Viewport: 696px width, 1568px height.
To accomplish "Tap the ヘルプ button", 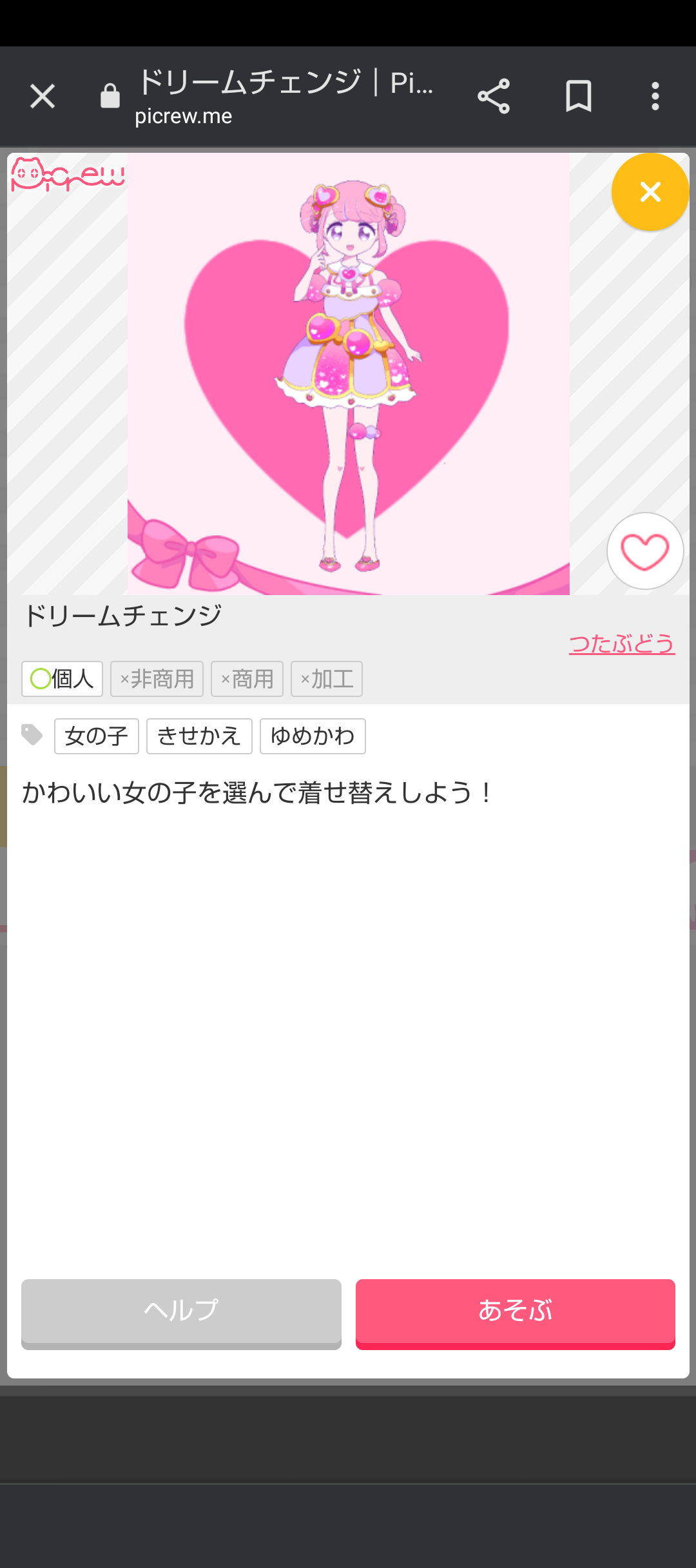I will (181, 1312).
